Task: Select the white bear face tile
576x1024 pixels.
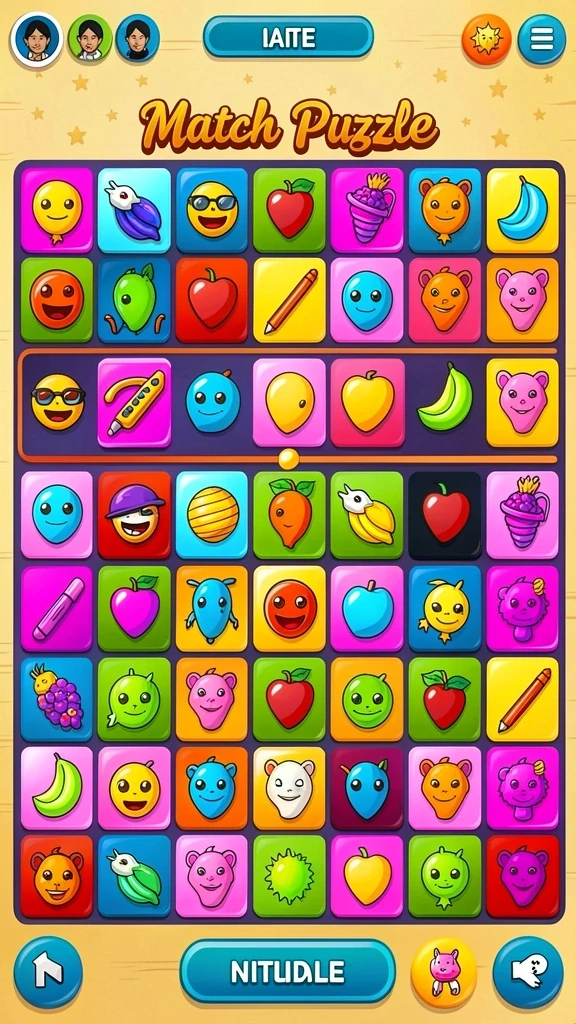Action: [x=289, y=788]
